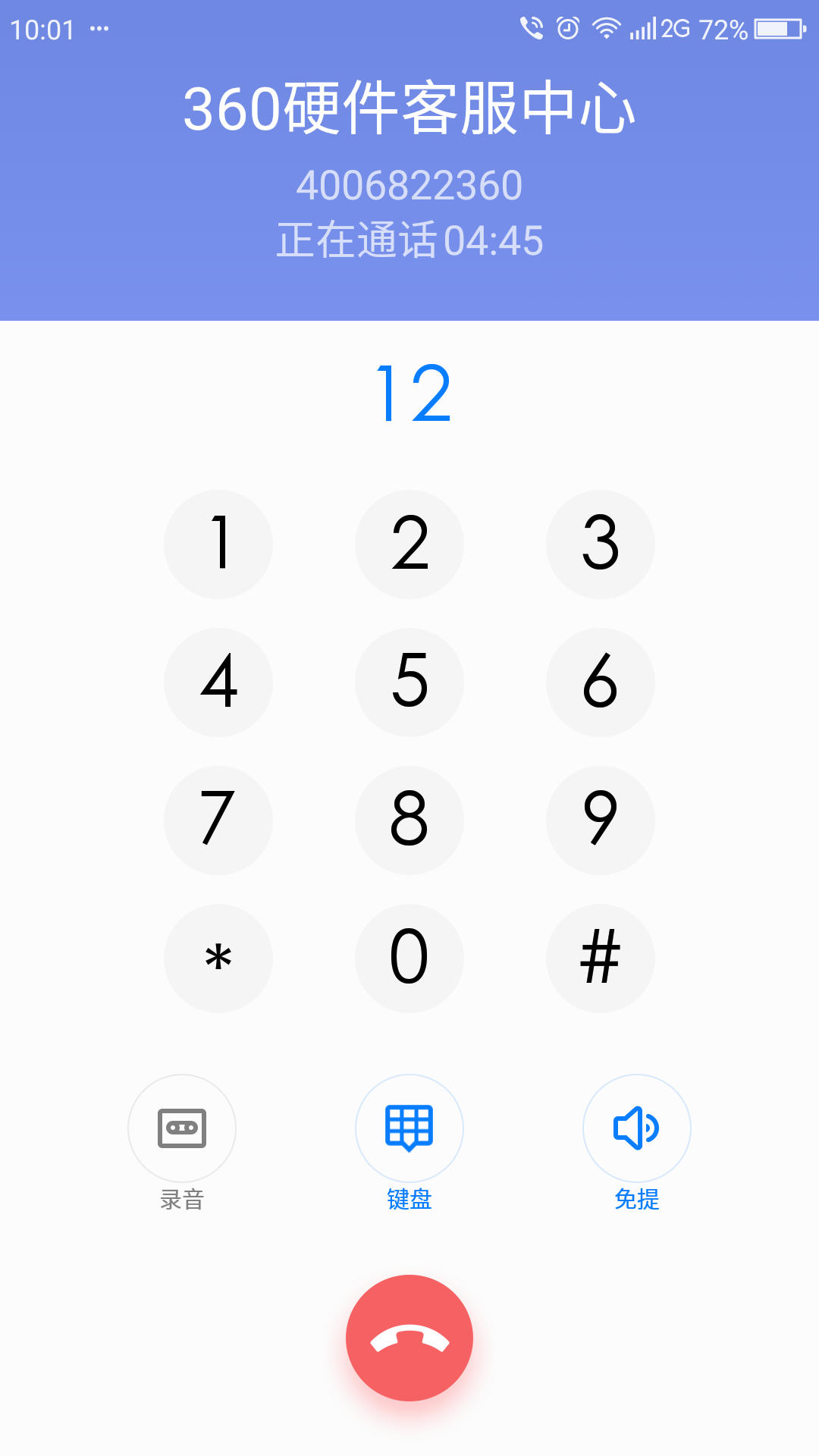Tap the number 8 key
The width and height of the screenshot is (819, 1456).
tap(409, 820)
